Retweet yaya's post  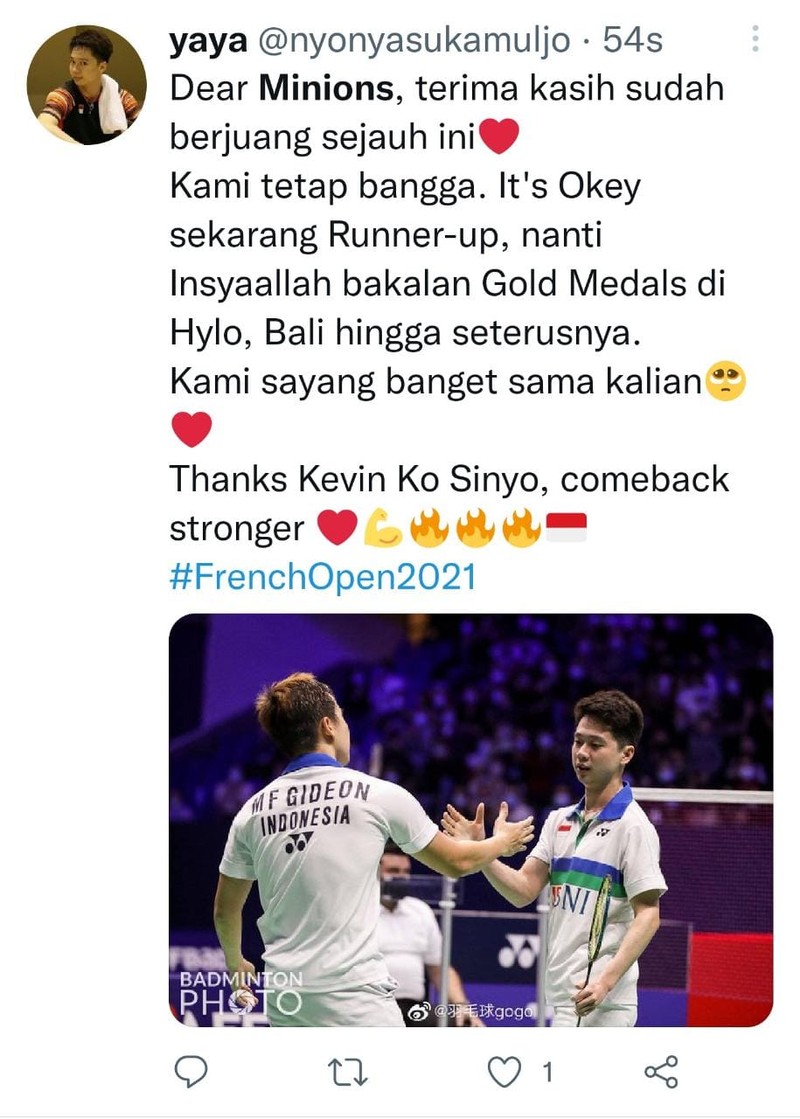(347, 1071)
